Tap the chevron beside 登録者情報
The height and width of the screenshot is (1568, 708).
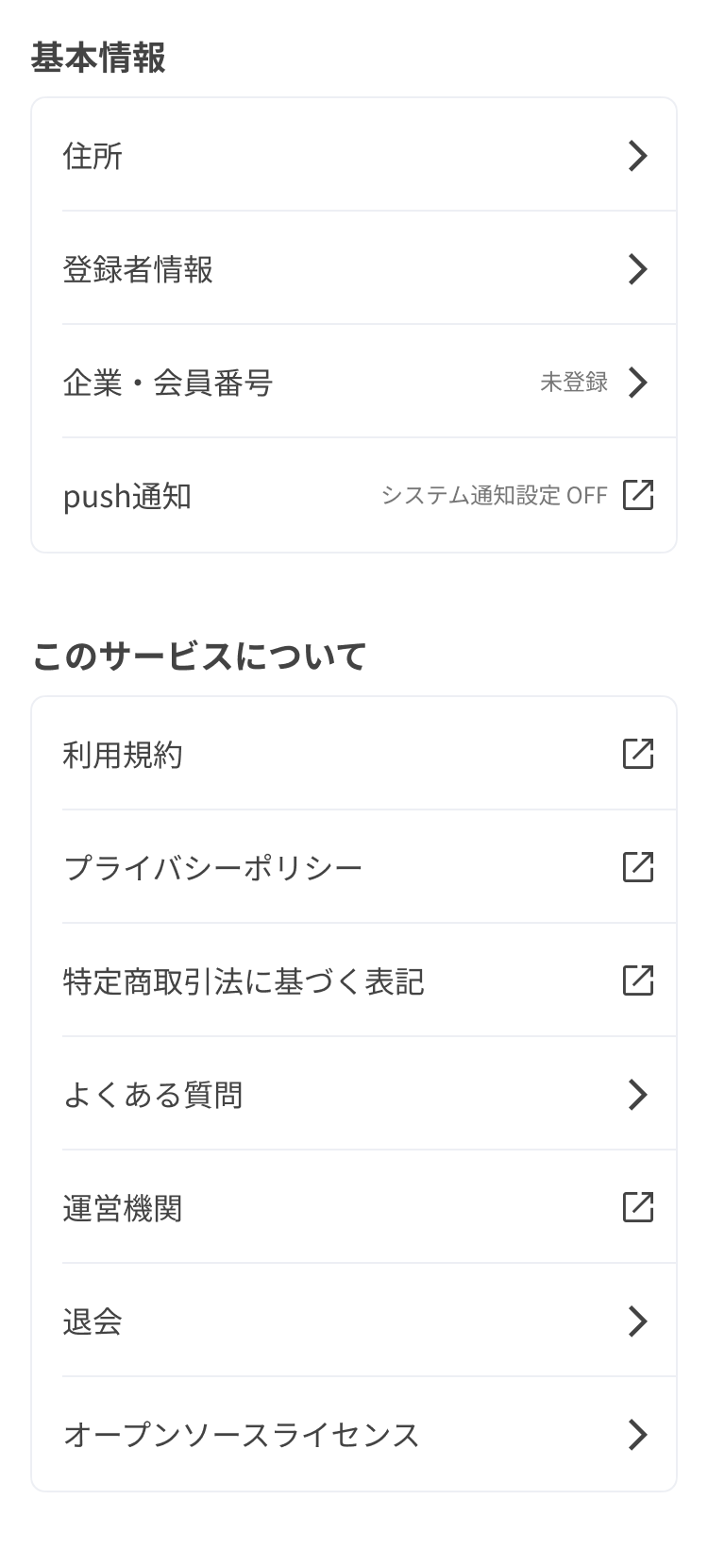pos(639,269)
